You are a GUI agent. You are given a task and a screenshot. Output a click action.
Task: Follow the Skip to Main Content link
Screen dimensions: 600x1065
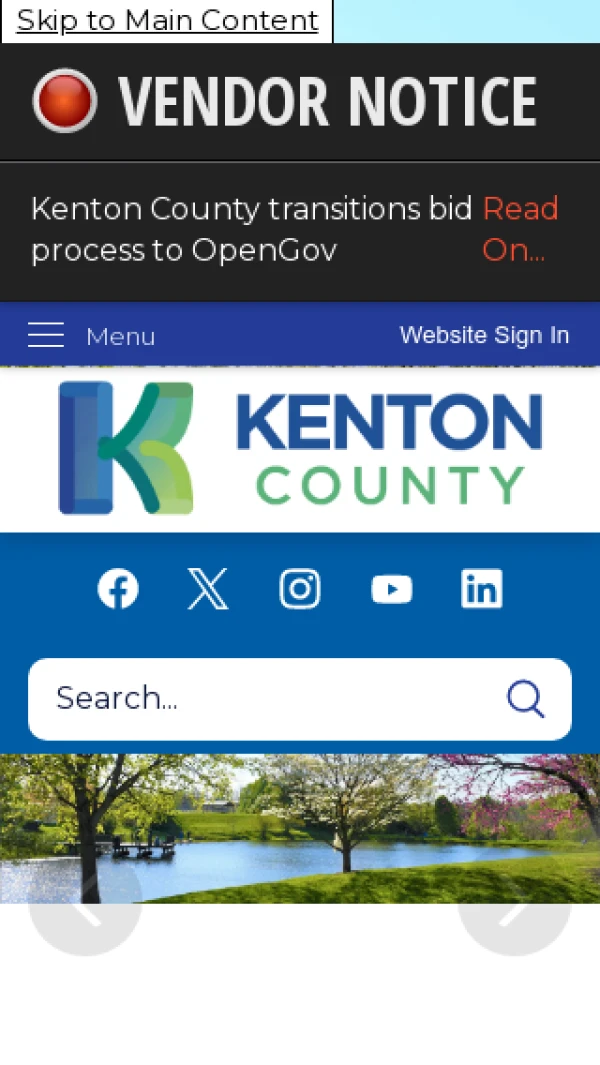[x=167, y=21]
